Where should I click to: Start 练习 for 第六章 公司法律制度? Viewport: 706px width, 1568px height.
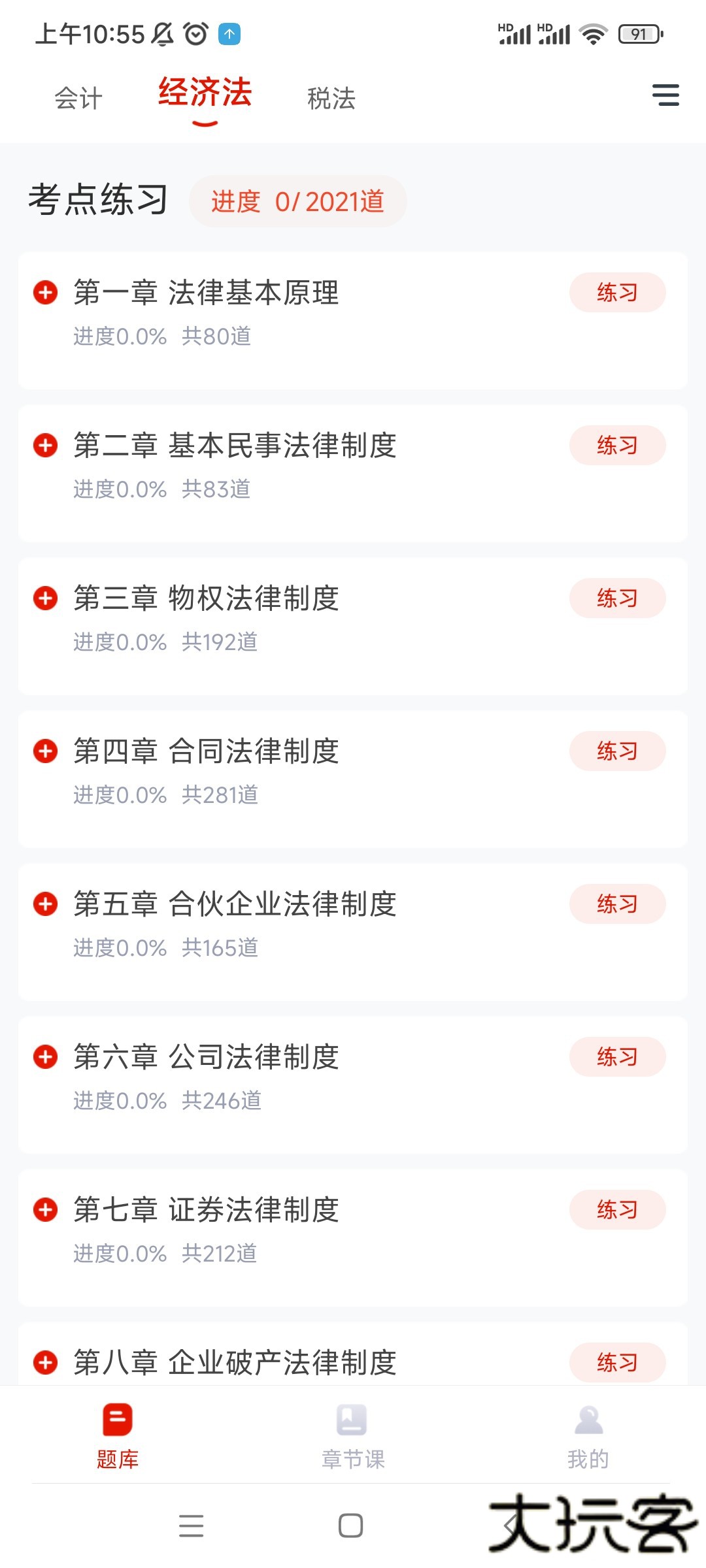pos(617,1057)
